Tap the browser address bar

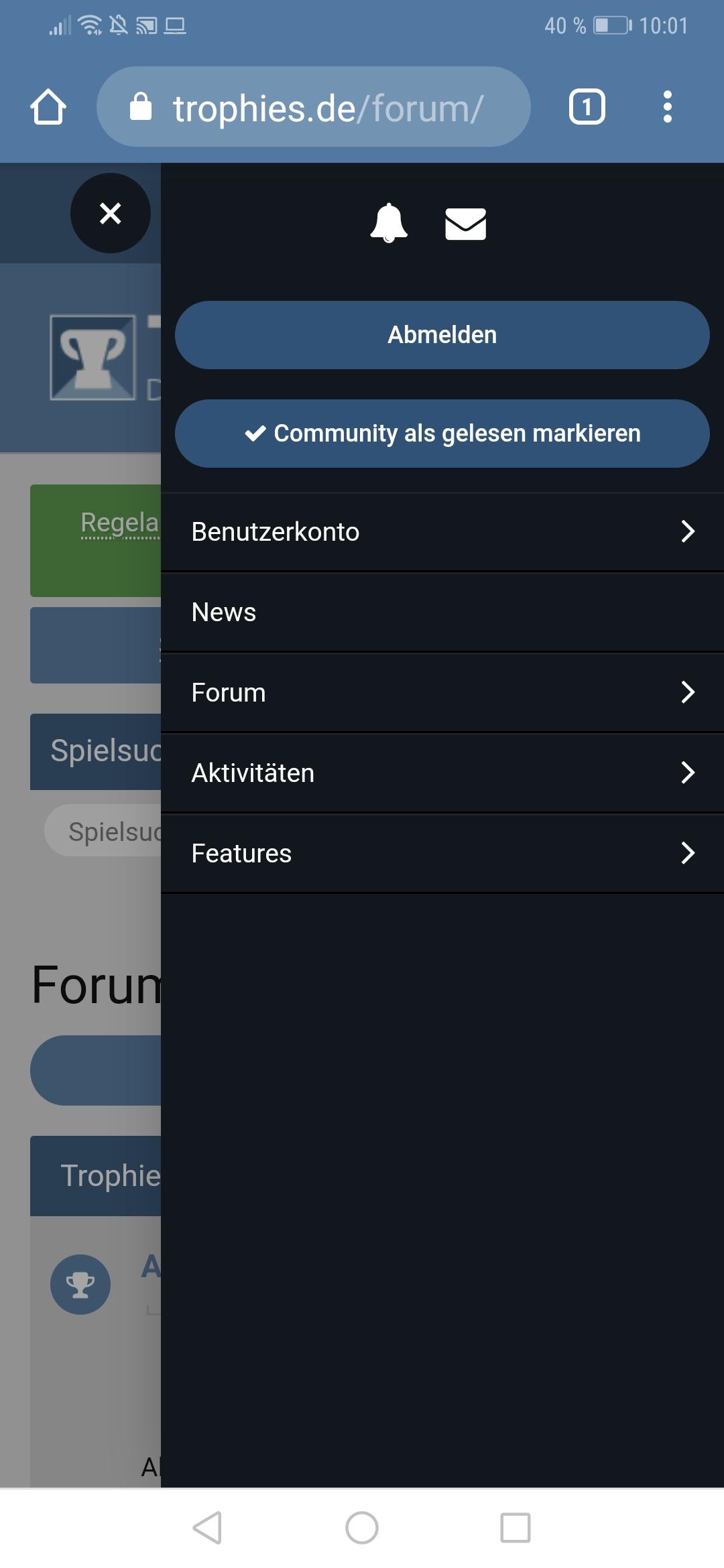[314, 107]
